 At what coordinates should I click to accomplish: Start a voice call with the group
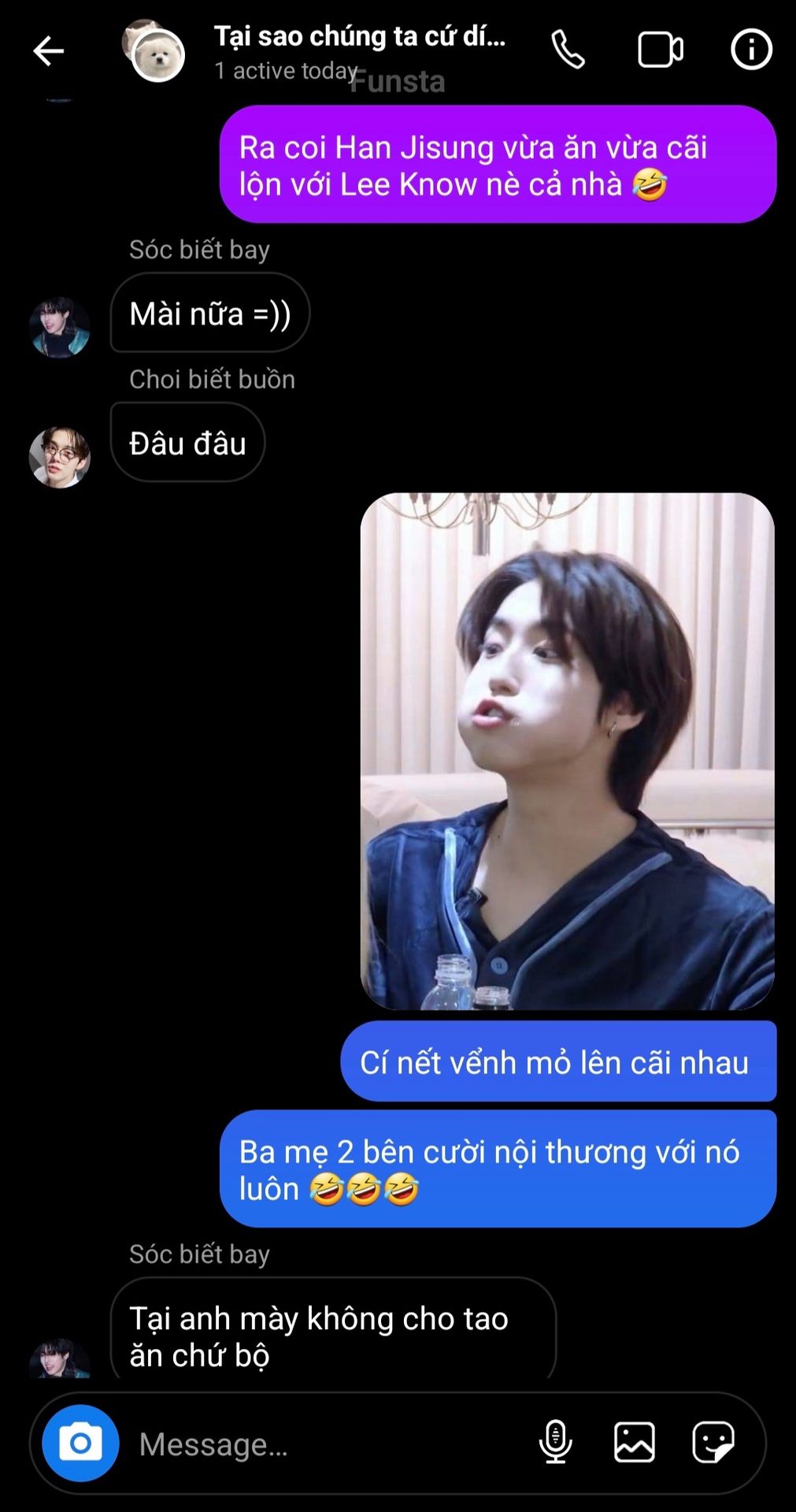tap(568, 50)
